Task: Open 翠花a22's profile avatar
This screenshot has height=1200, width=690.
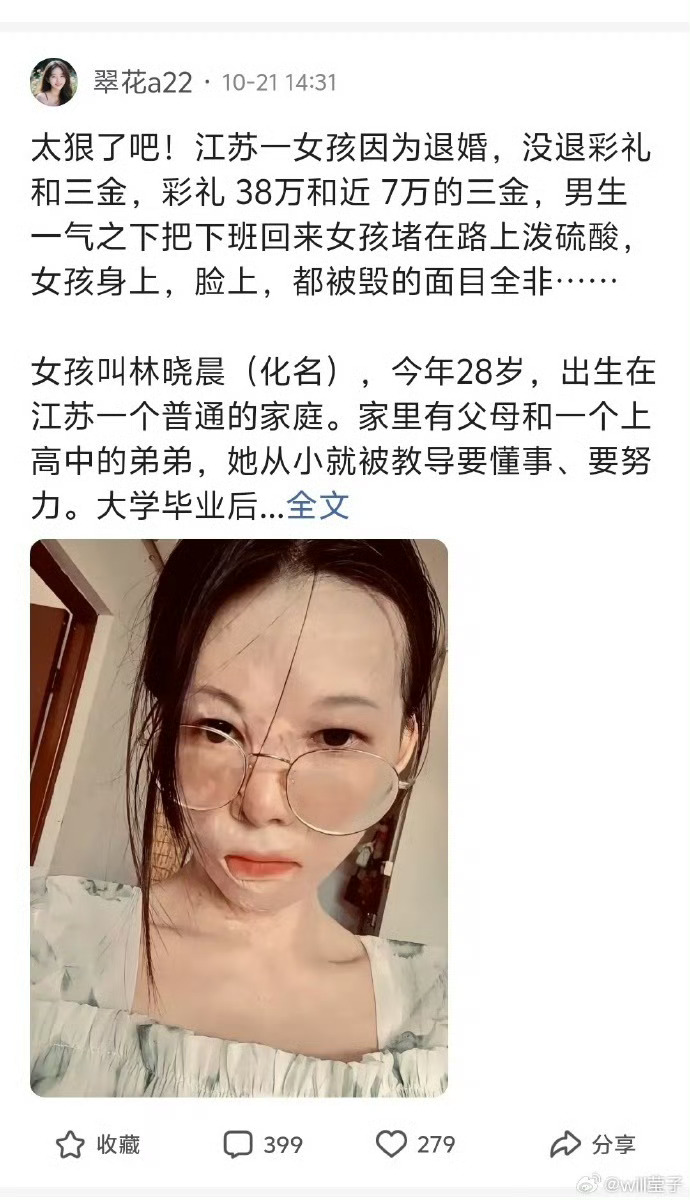Action: 54,82
